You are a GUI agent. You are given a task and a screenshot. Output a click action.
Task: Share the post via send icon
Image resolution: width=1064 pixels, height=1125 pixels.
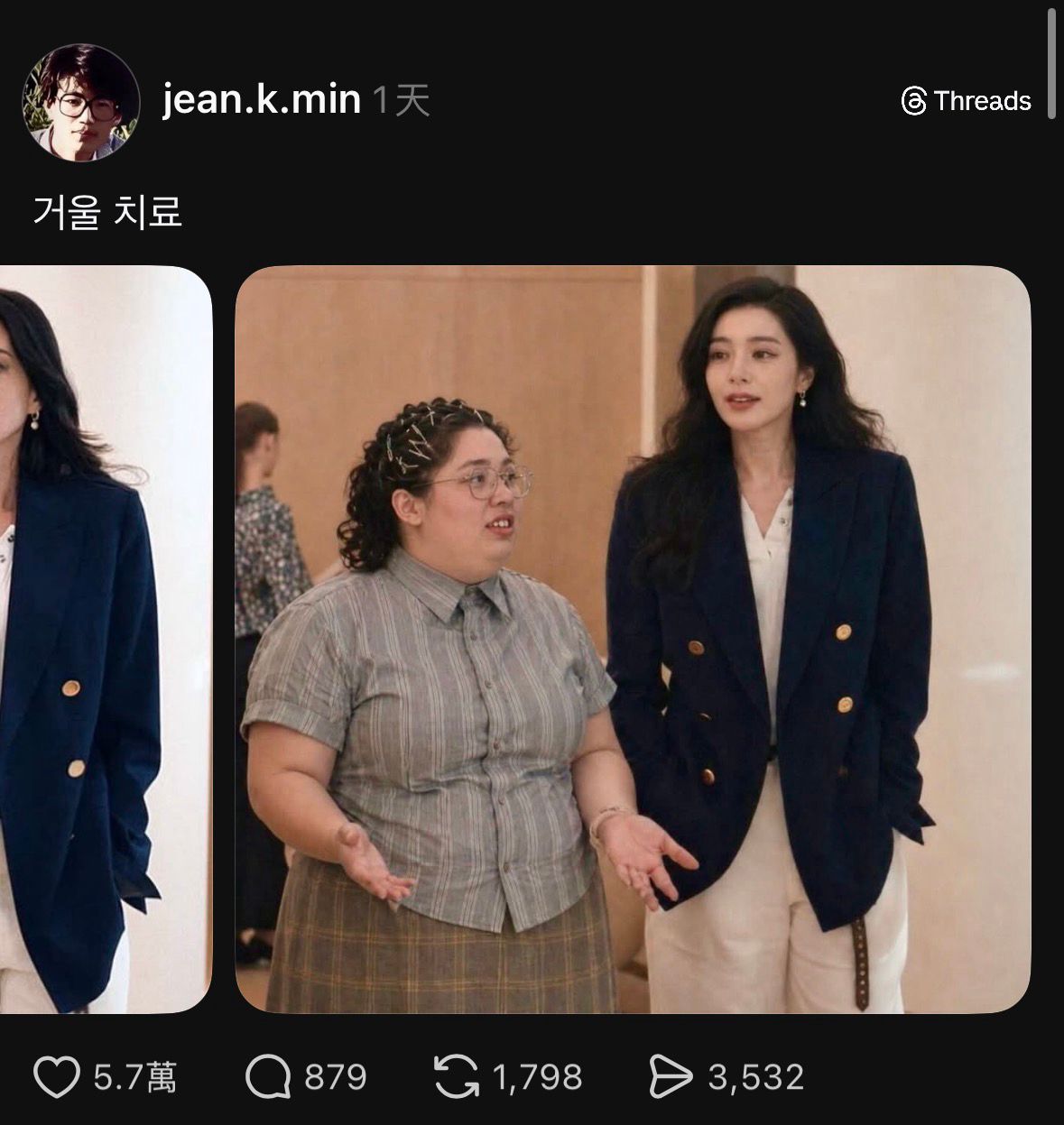671,1077
